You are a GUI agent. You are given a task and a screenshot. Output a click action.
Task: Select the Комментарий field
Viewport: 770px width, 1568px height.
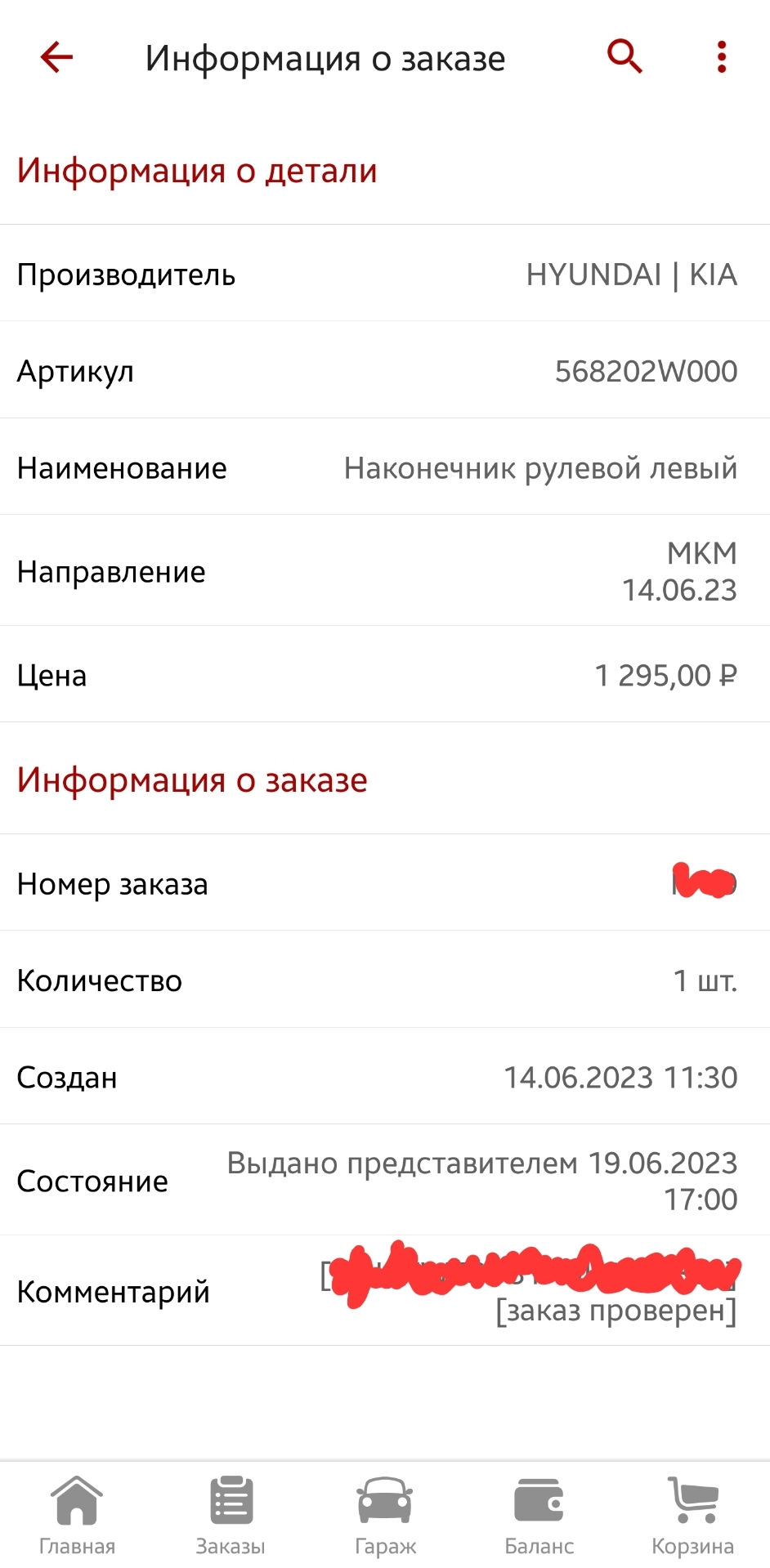coord(384,1291)
